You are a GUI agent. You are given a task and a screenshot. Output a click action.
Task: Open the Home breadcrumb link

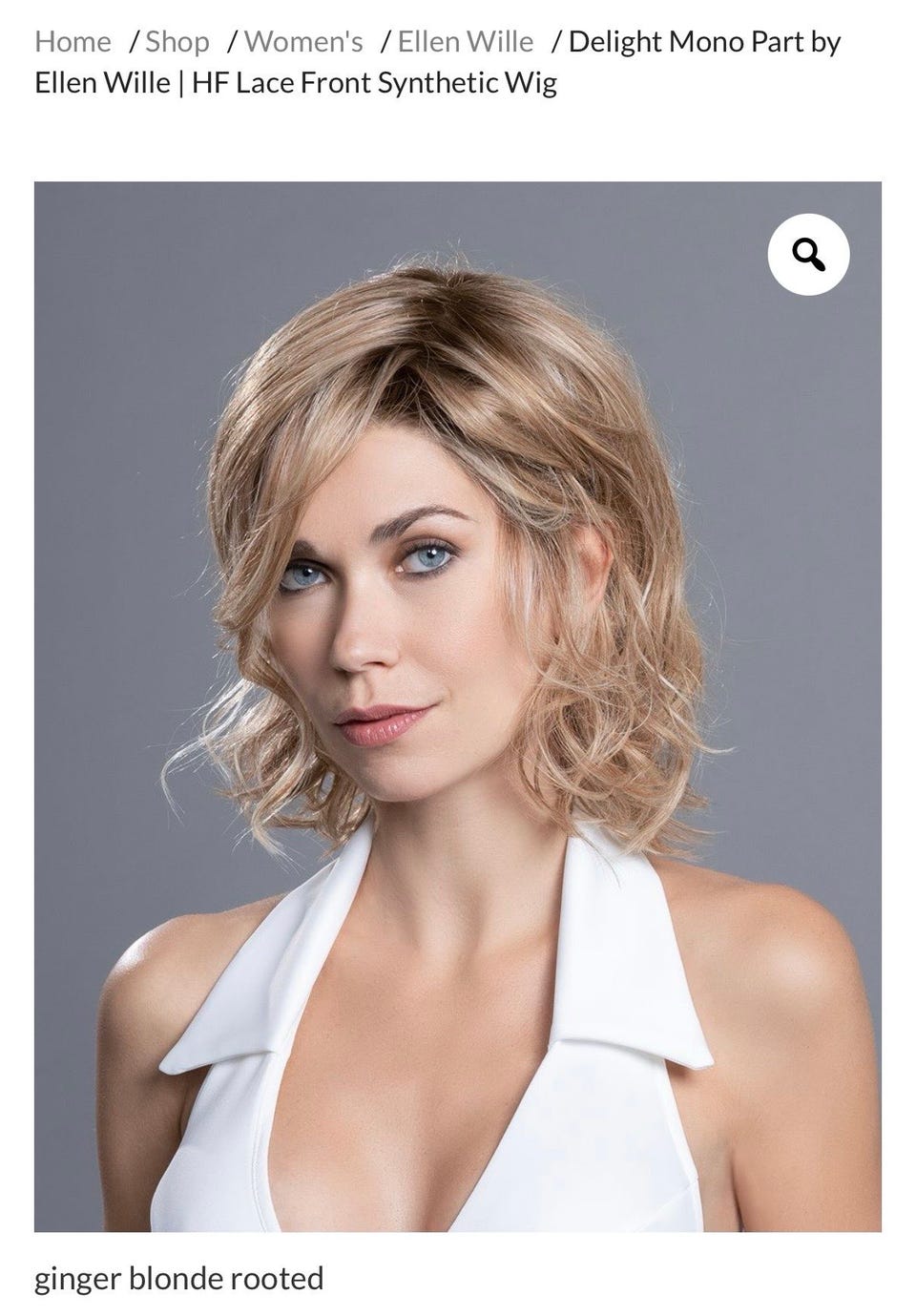pos(73,42)
